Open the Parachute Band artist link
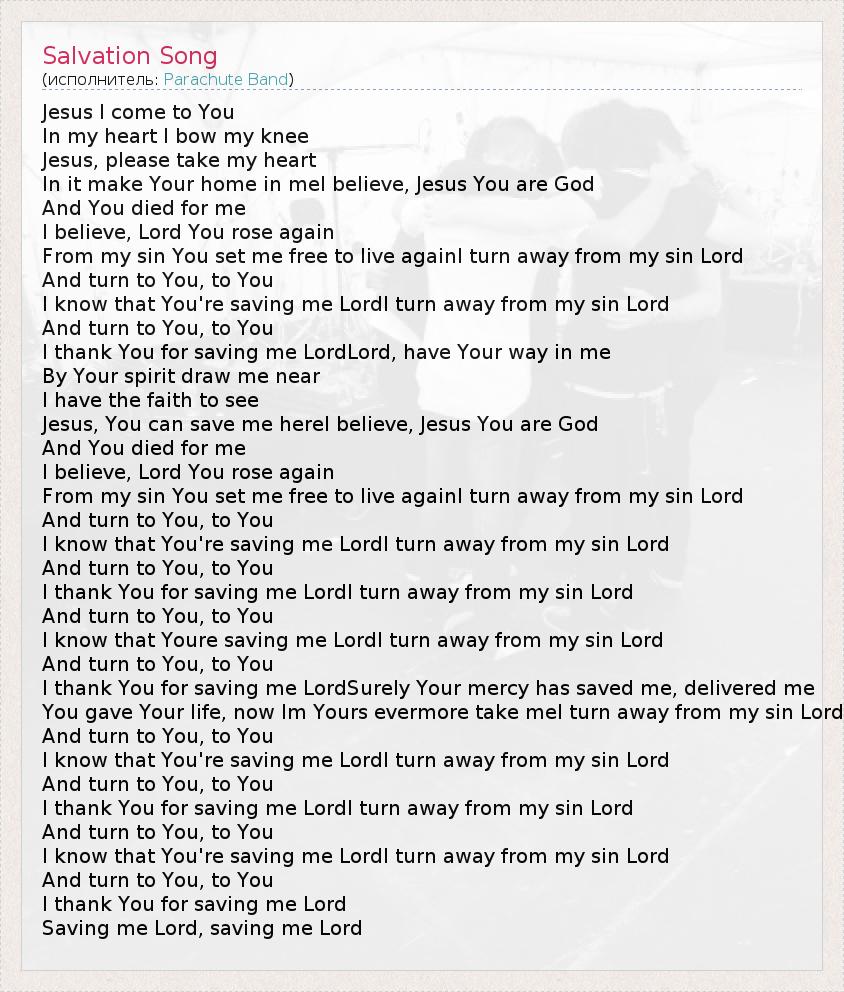This screenshot has height=992, width=844. [x=226, y=79]
